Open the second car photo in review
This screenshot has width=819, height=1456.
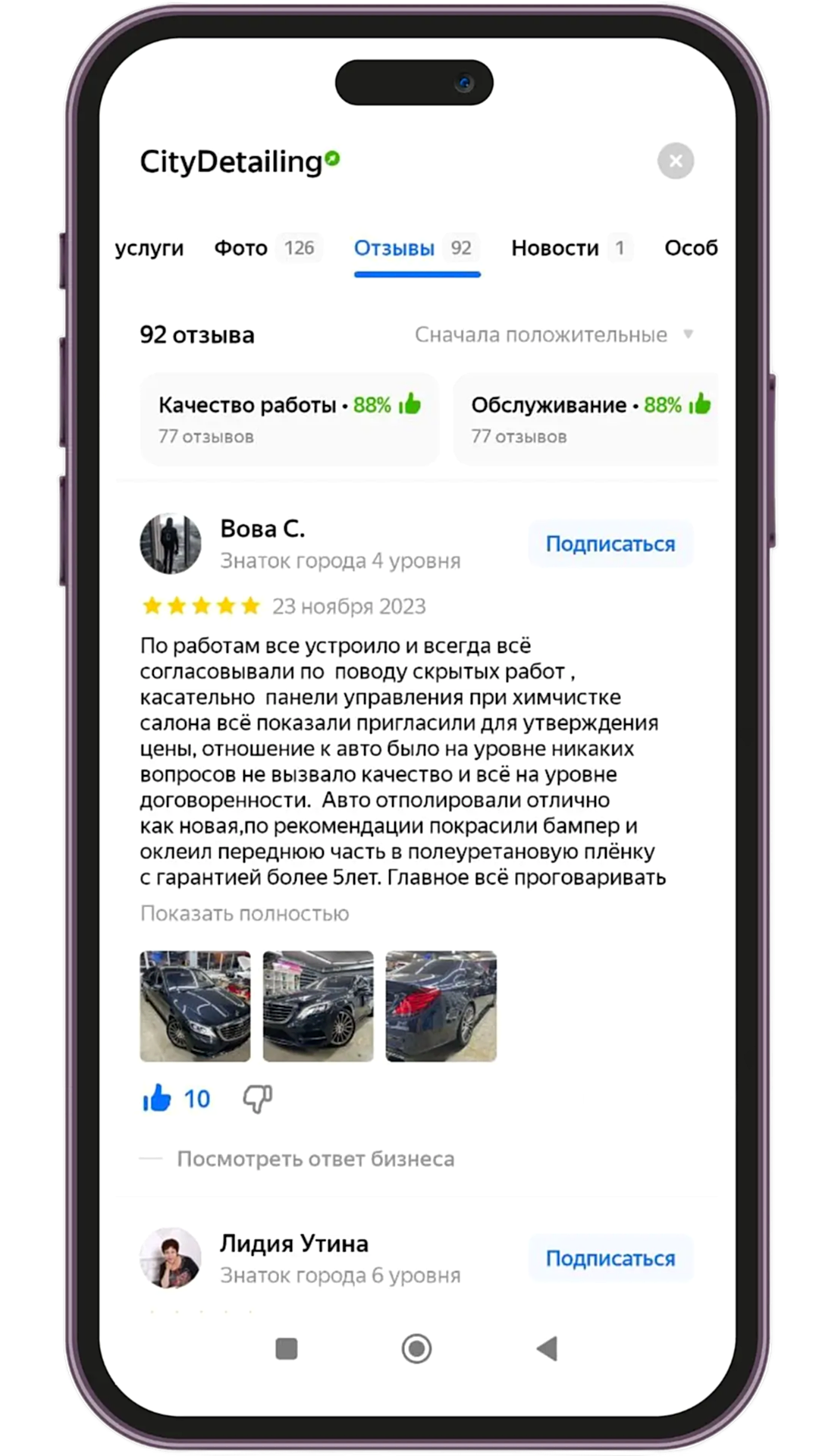(x=318, y=1006)
